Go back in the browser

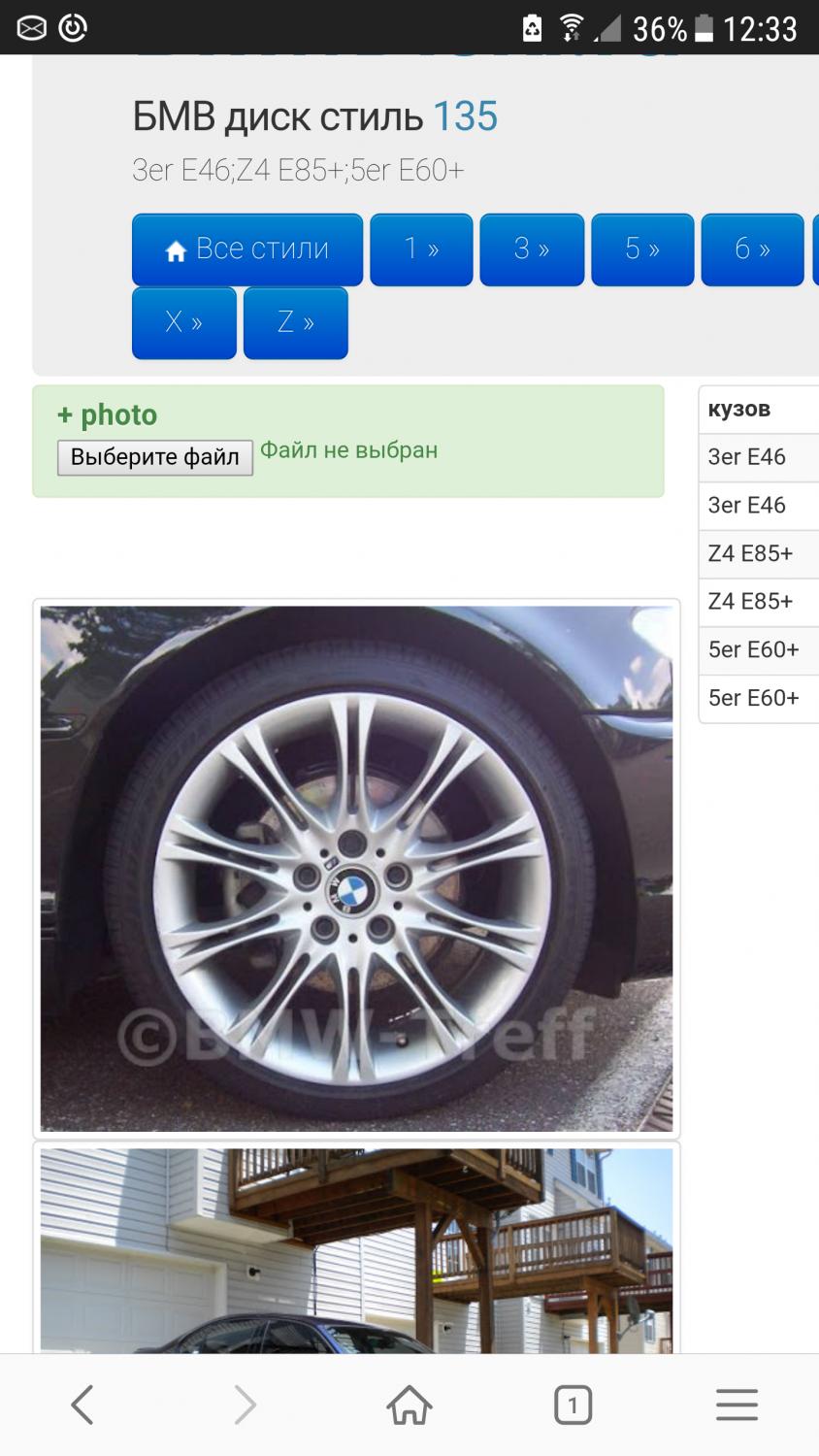[82, 1405]
